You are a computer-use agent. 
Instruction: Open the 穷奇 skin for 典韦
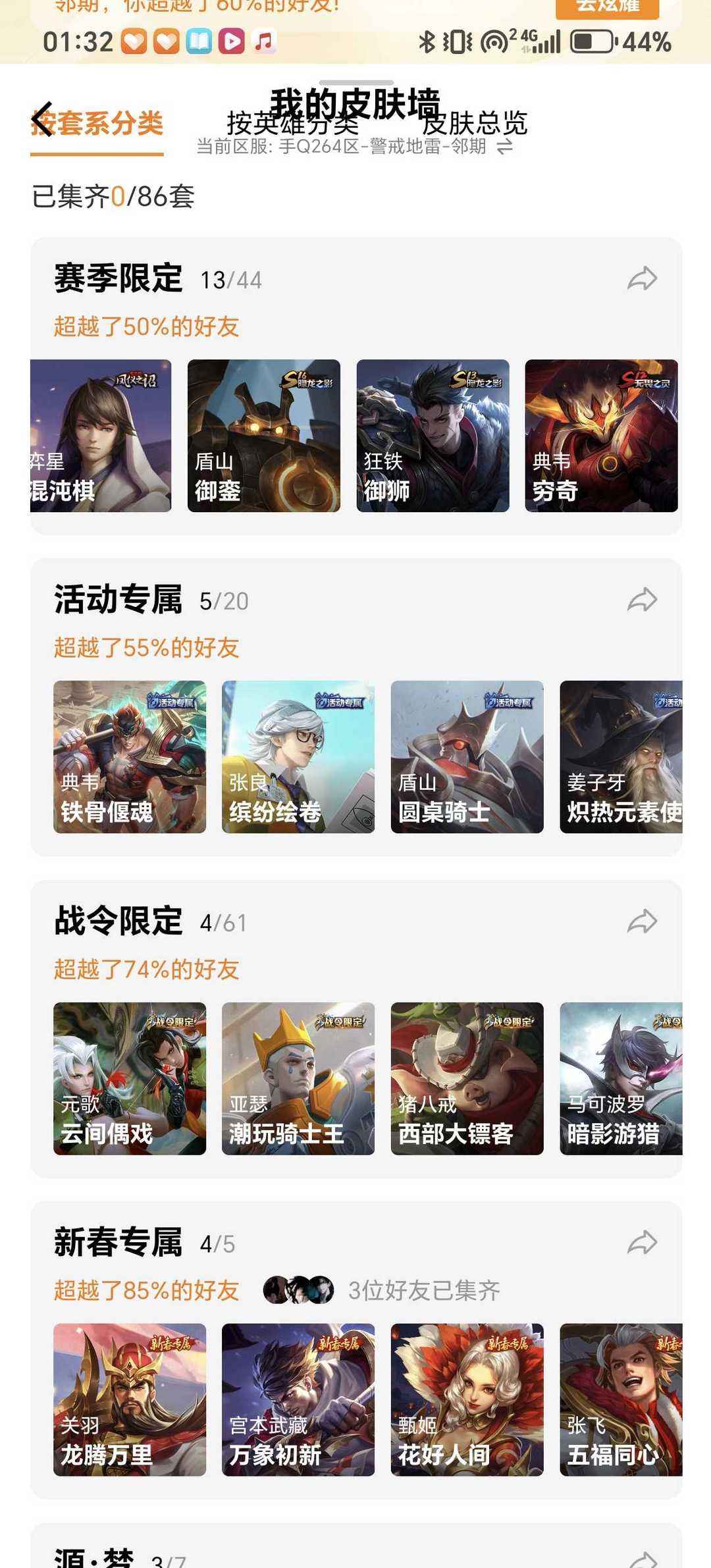600,434
